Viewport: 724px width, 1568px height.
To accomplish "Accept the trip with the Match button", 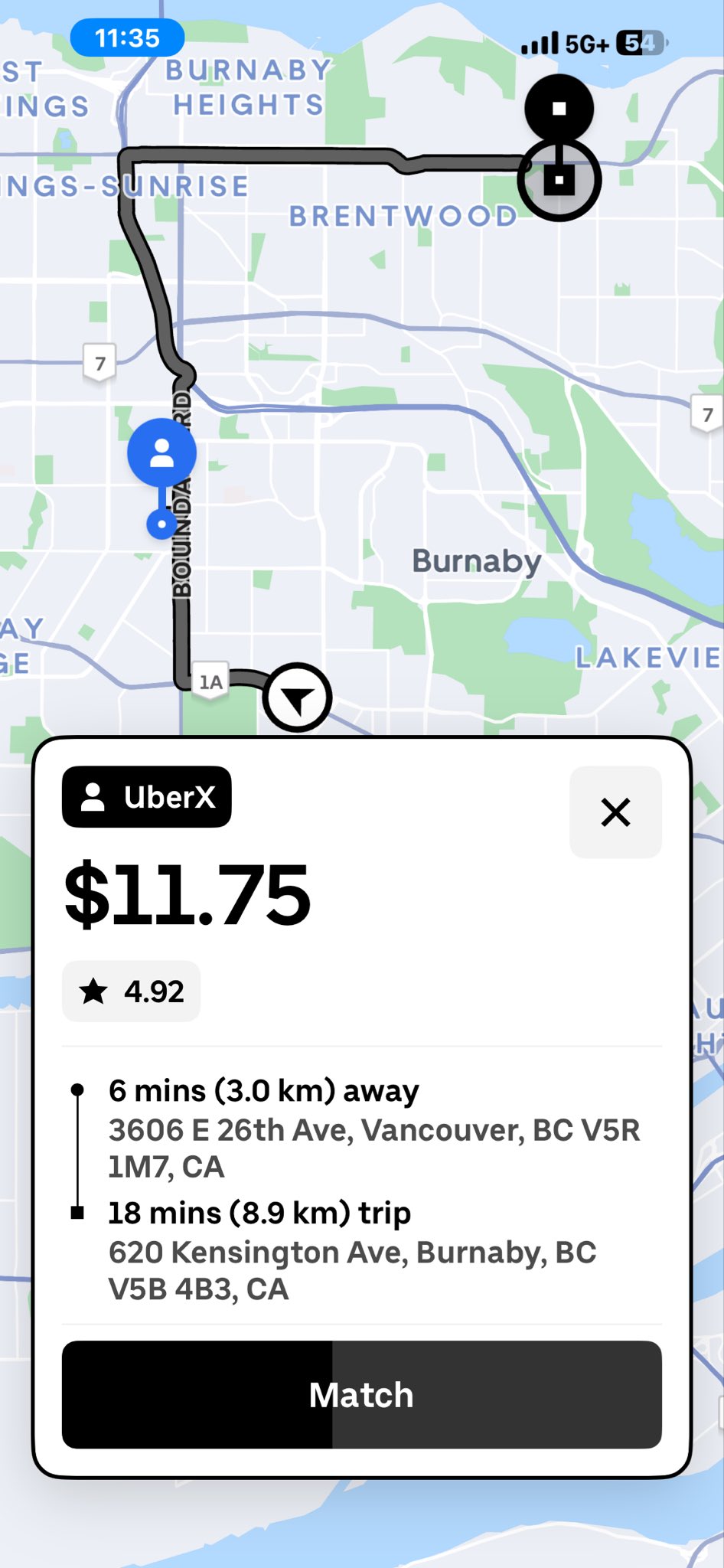I will pos(361,1394).
